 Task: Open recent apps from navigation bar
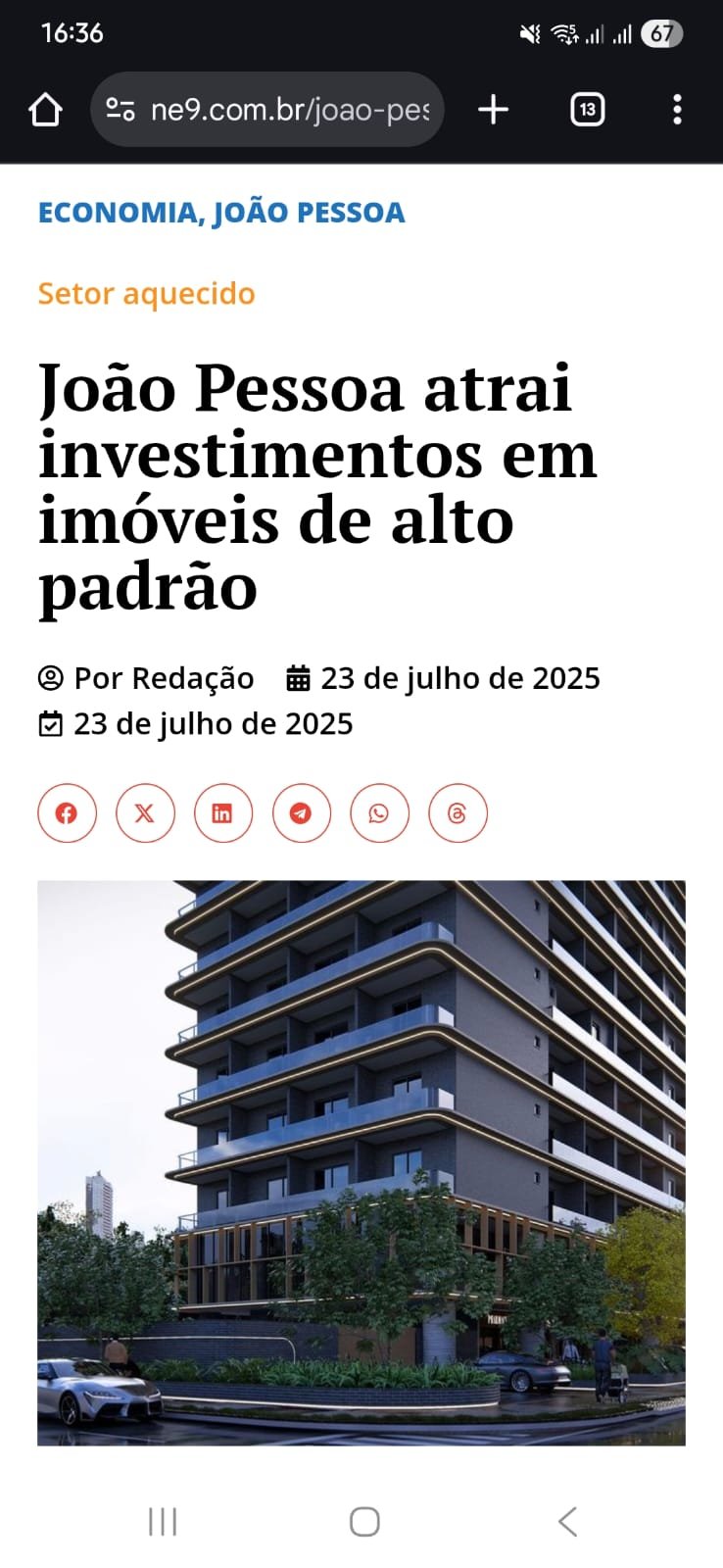coord(163,1521)
